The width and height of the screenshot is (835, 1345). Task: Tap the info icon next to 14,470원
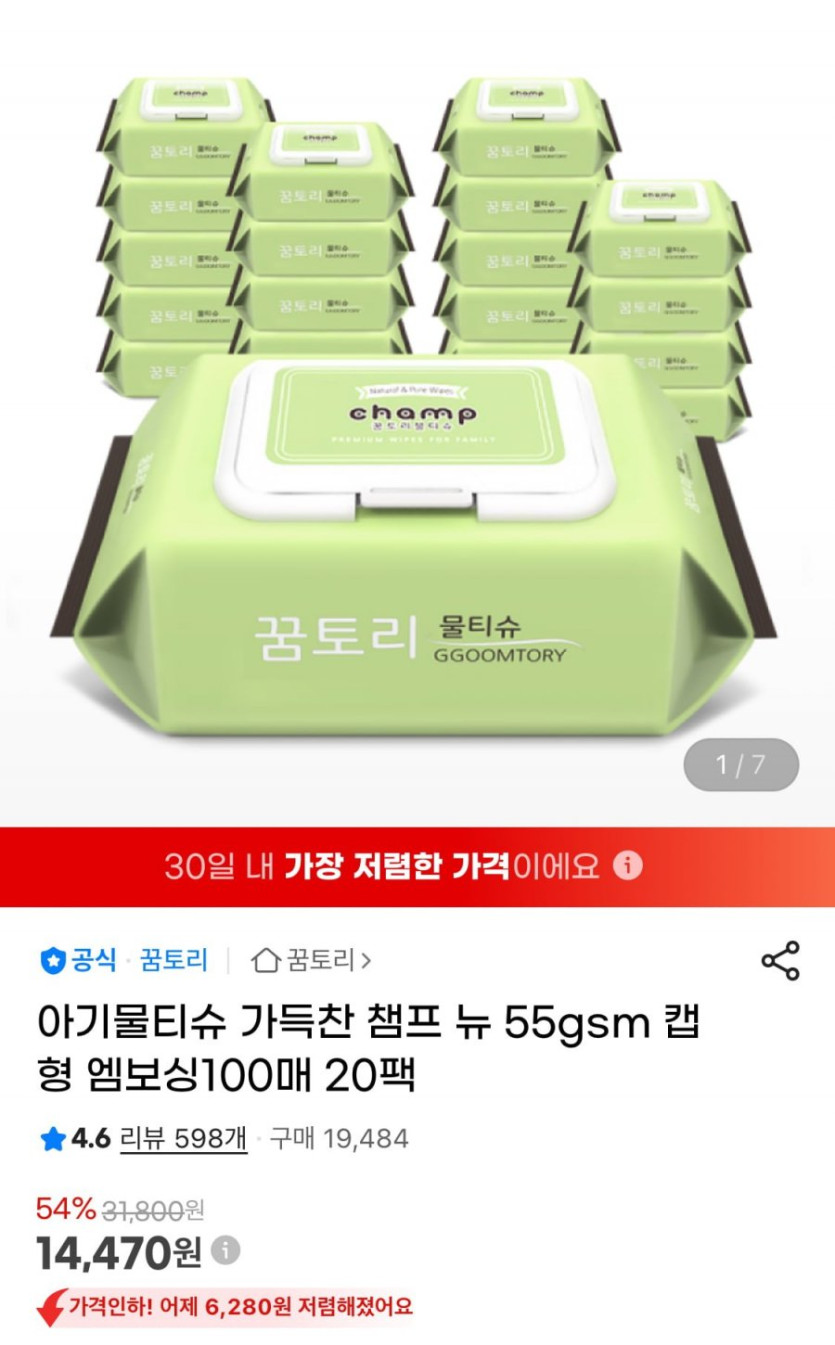click(x=227, y=1250)
